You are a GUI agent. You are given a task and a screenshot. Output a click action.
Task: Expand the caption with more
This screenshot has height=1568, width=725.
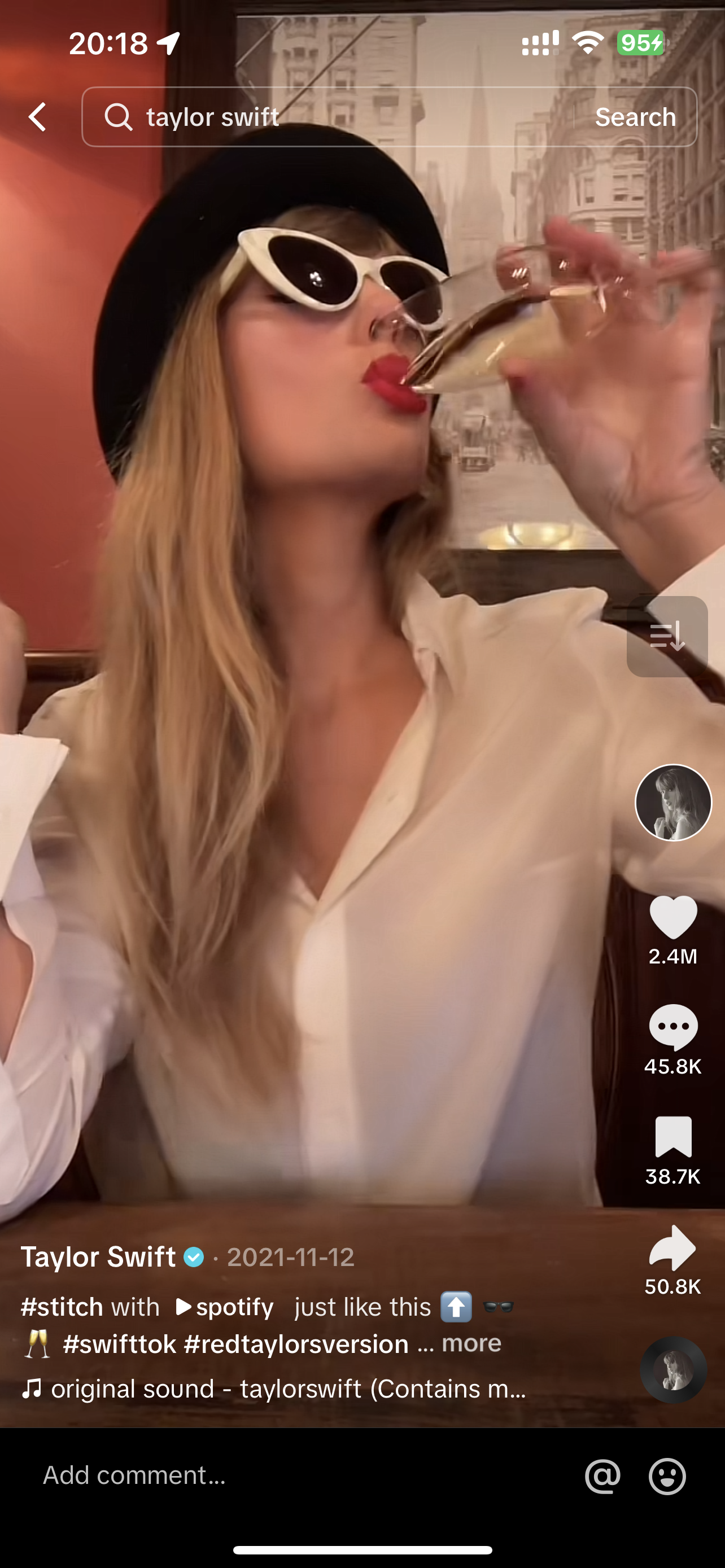[471, 1343]
